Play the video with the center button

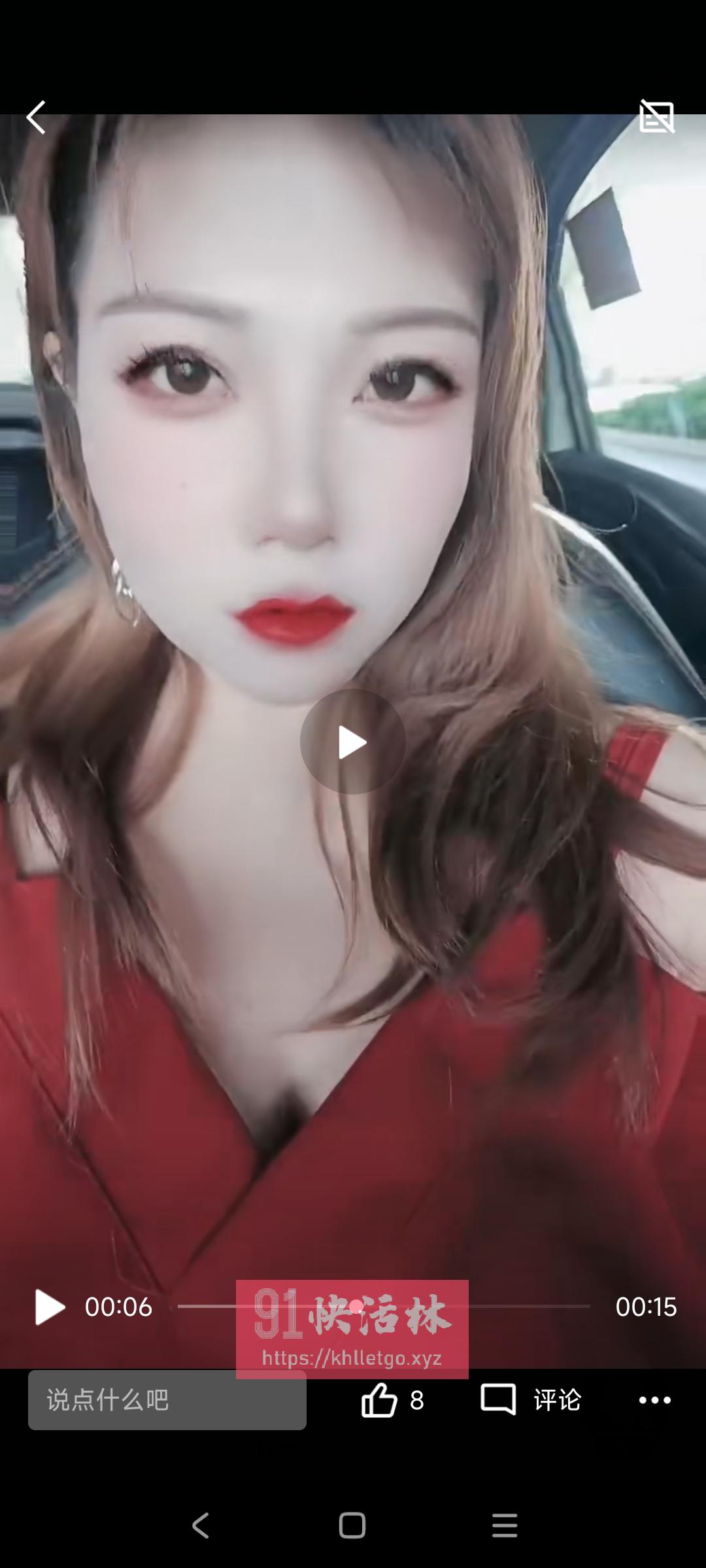352,742
